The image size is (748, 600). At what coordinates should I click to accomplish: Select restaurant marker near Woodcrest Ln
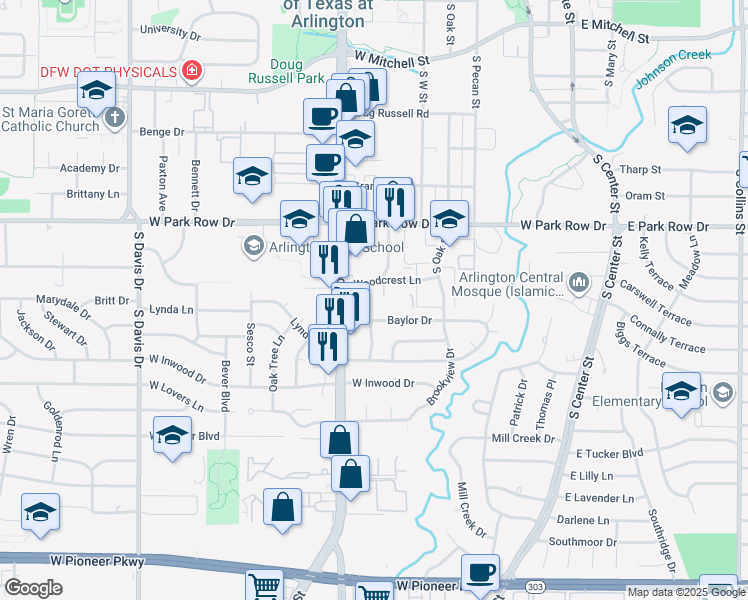[329, 263]
